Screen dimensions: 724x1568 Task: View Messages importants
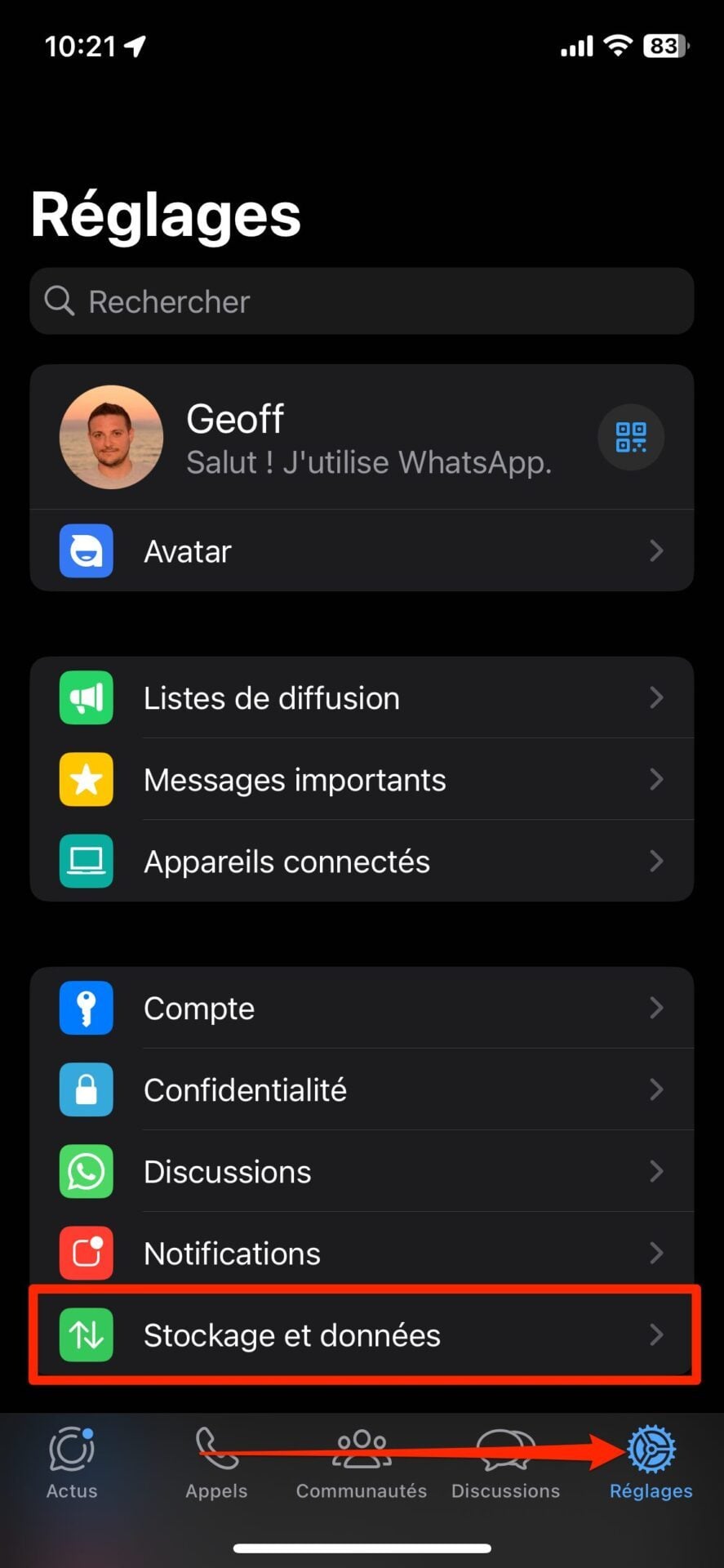[x=362, y=780]
